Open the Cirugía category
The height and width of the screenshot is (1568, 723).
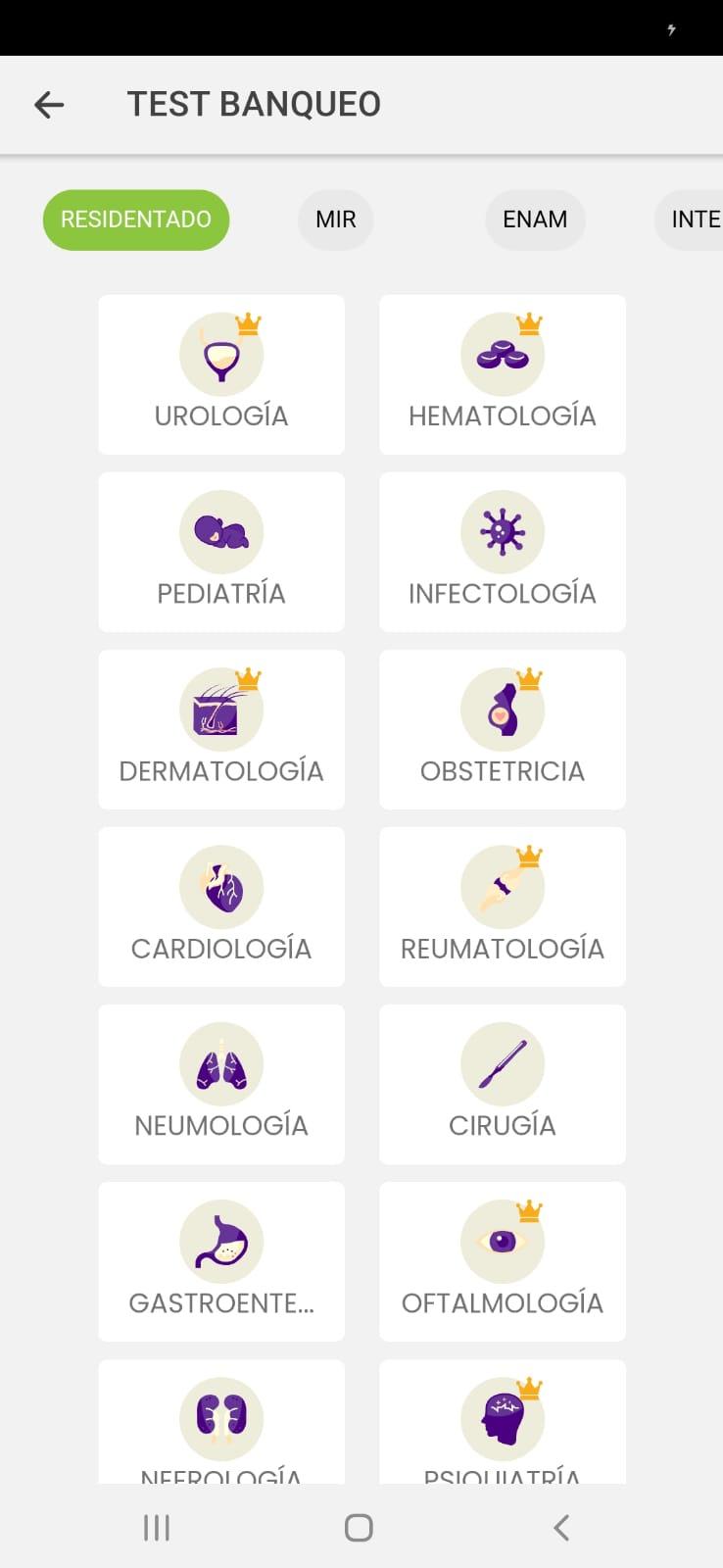tap(503, 1084)
